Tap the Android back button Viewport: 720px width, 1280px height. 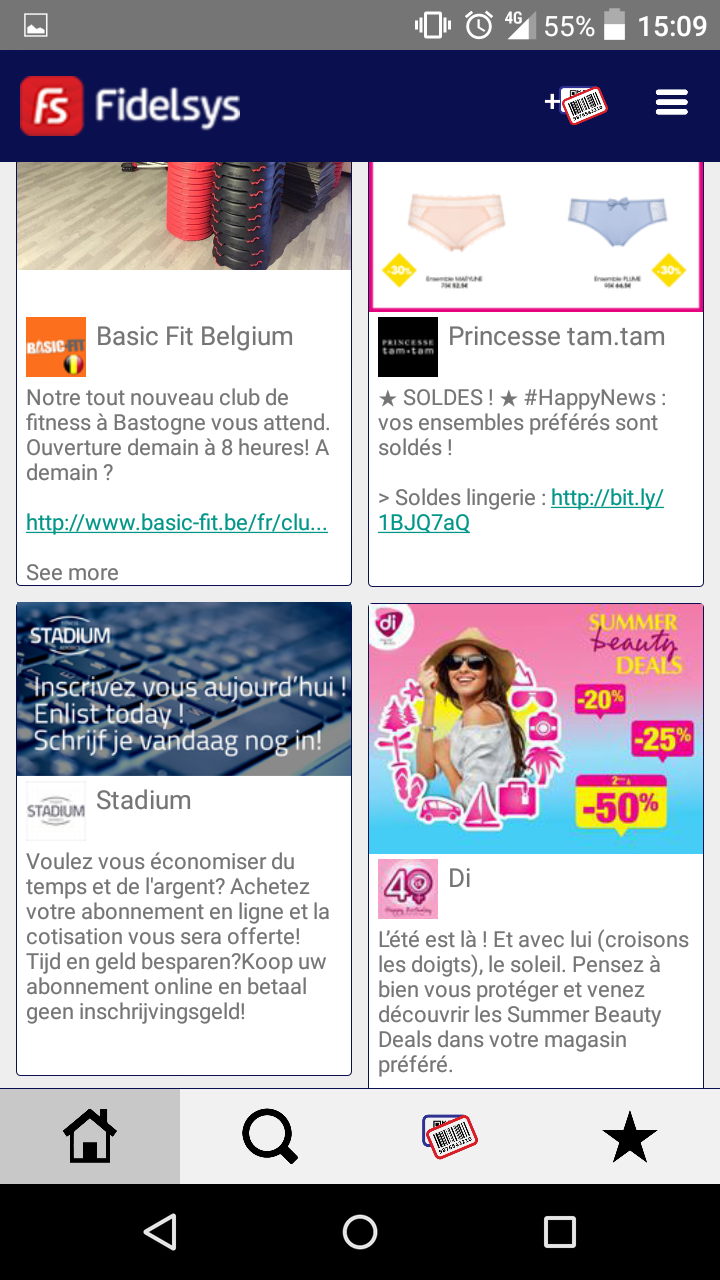(160, 1232)
